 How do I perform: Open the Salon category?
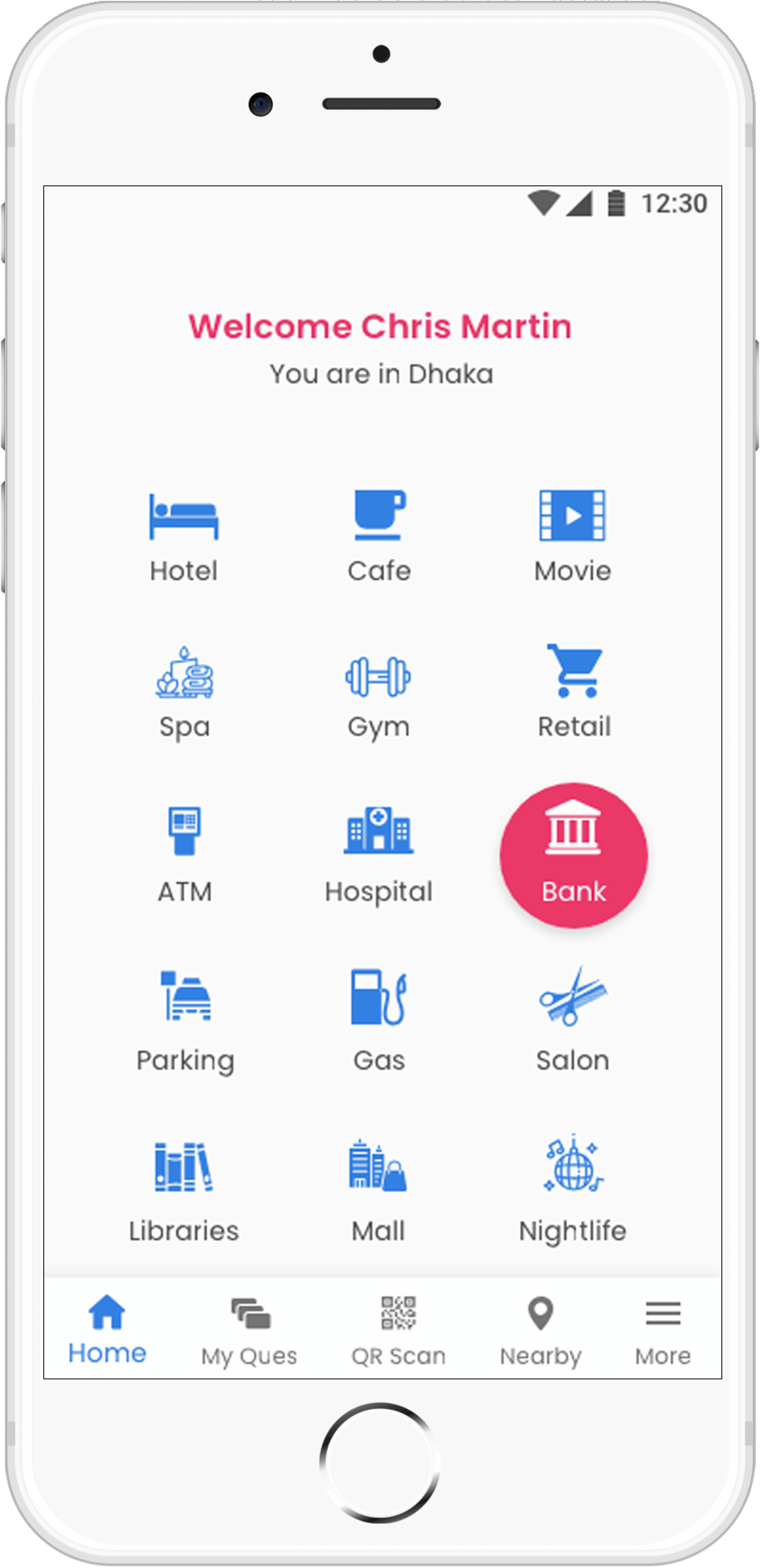(x=573, y=1020)
